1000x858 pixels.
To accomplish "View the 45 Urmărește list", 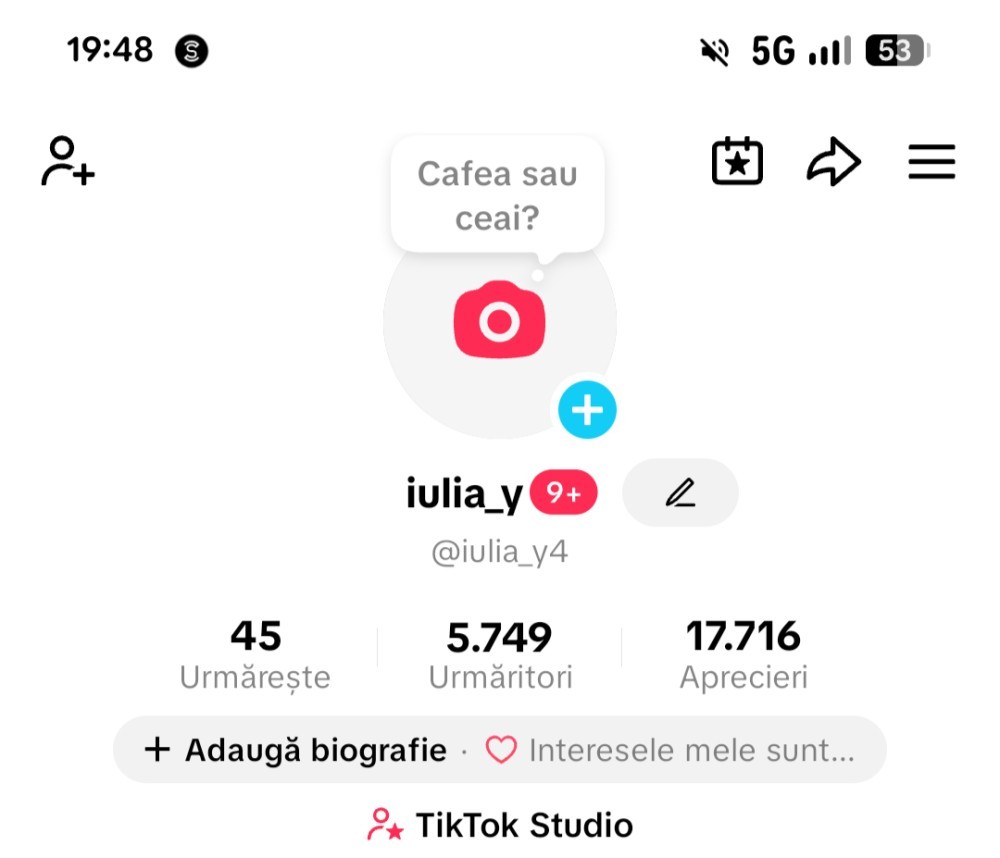I will tap(255, 654).
